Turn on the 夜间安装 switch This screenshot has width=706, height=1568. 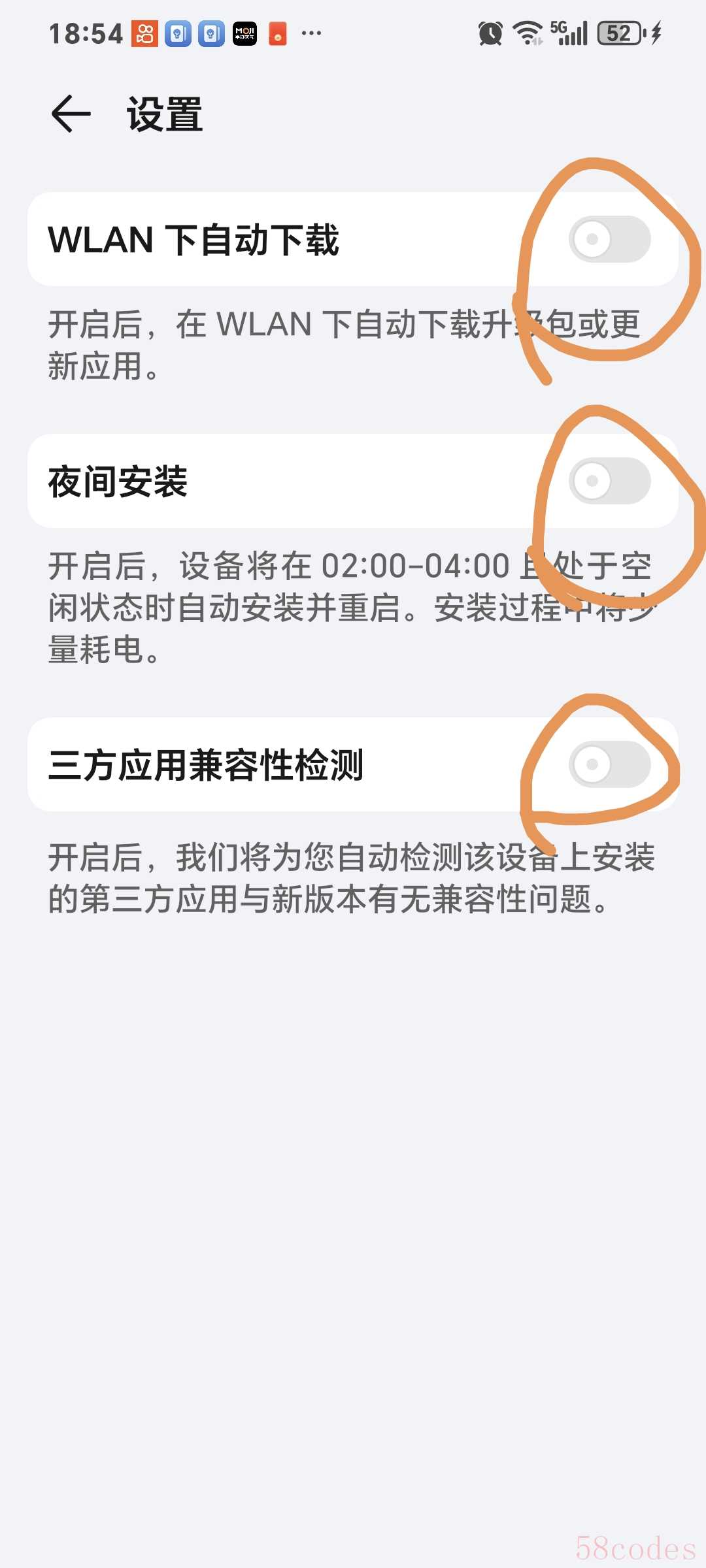pos(609,481)
